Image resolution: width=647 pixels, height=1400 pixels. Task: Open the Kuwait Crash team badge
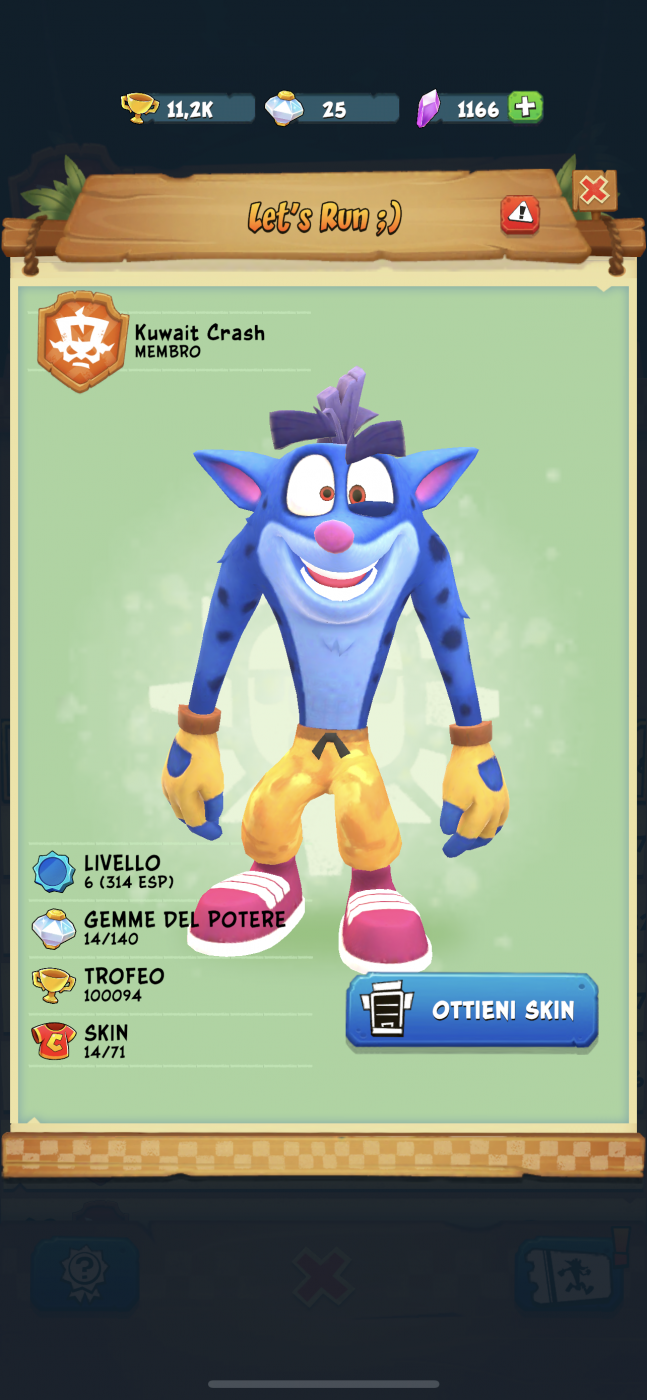[x=83, y=340]
